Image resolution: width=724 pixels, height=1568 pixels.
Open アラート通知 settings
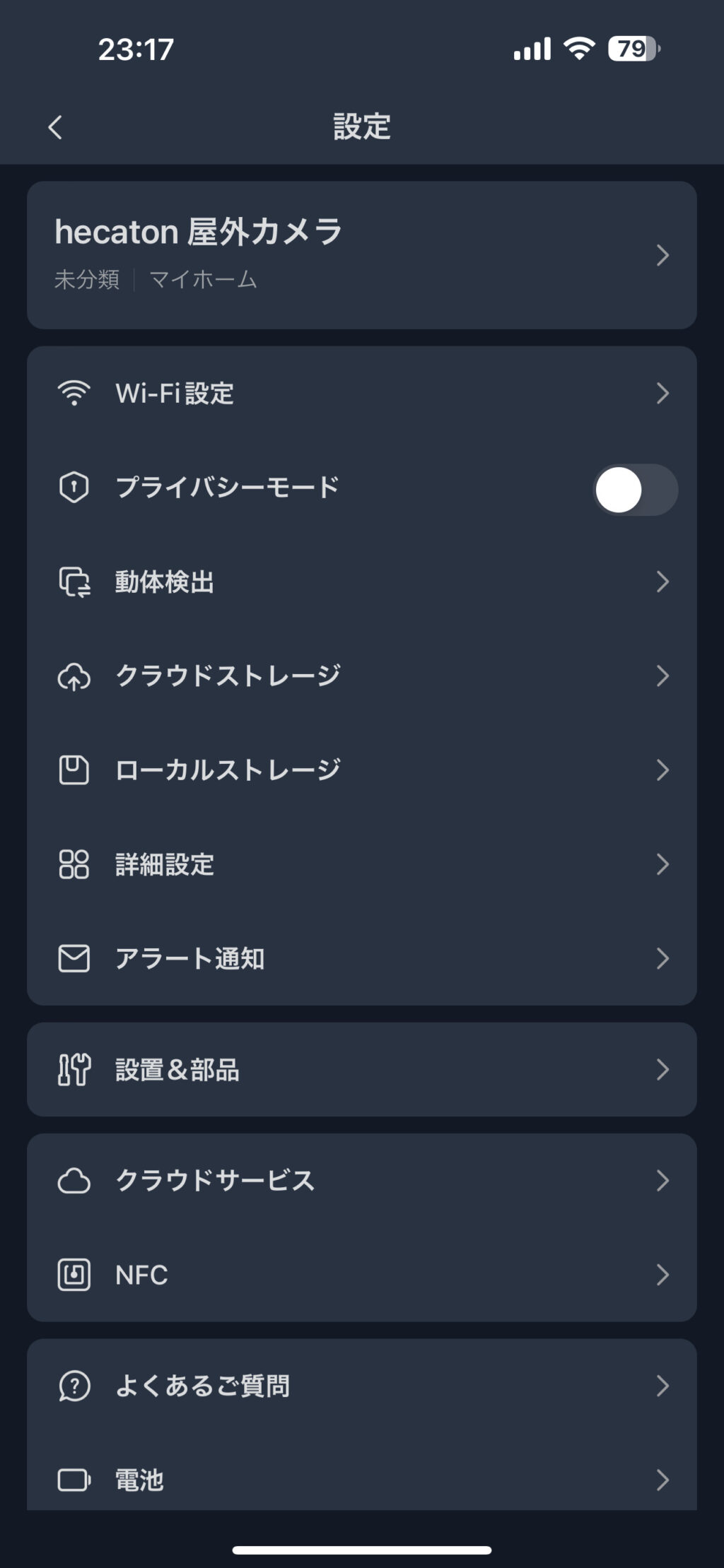pyautogui.click(x=361, y=959)
